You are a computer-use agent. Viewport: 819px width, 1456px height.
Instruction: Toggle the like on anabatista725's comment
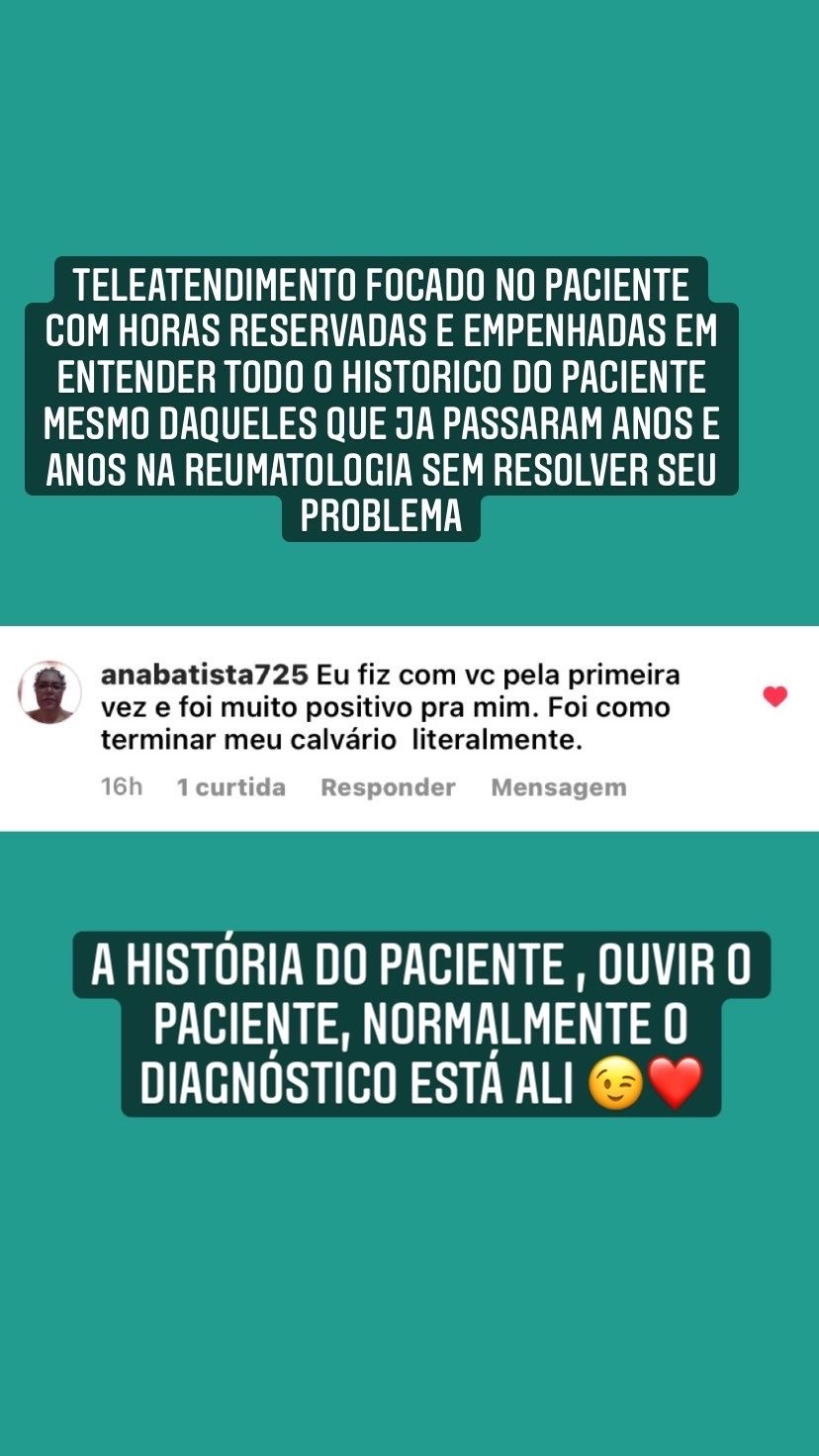(774, 695)
